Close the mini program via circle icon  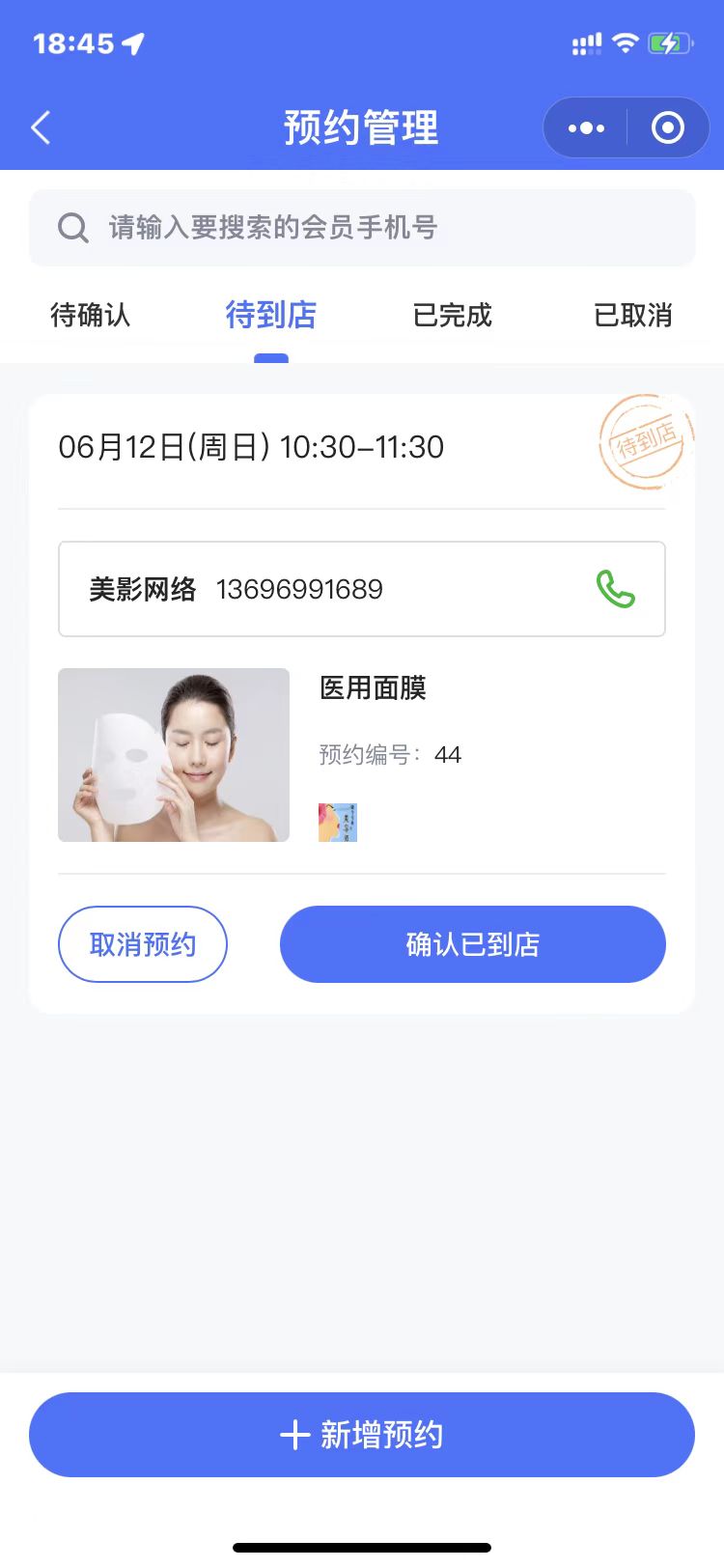(x=668, y=127)
